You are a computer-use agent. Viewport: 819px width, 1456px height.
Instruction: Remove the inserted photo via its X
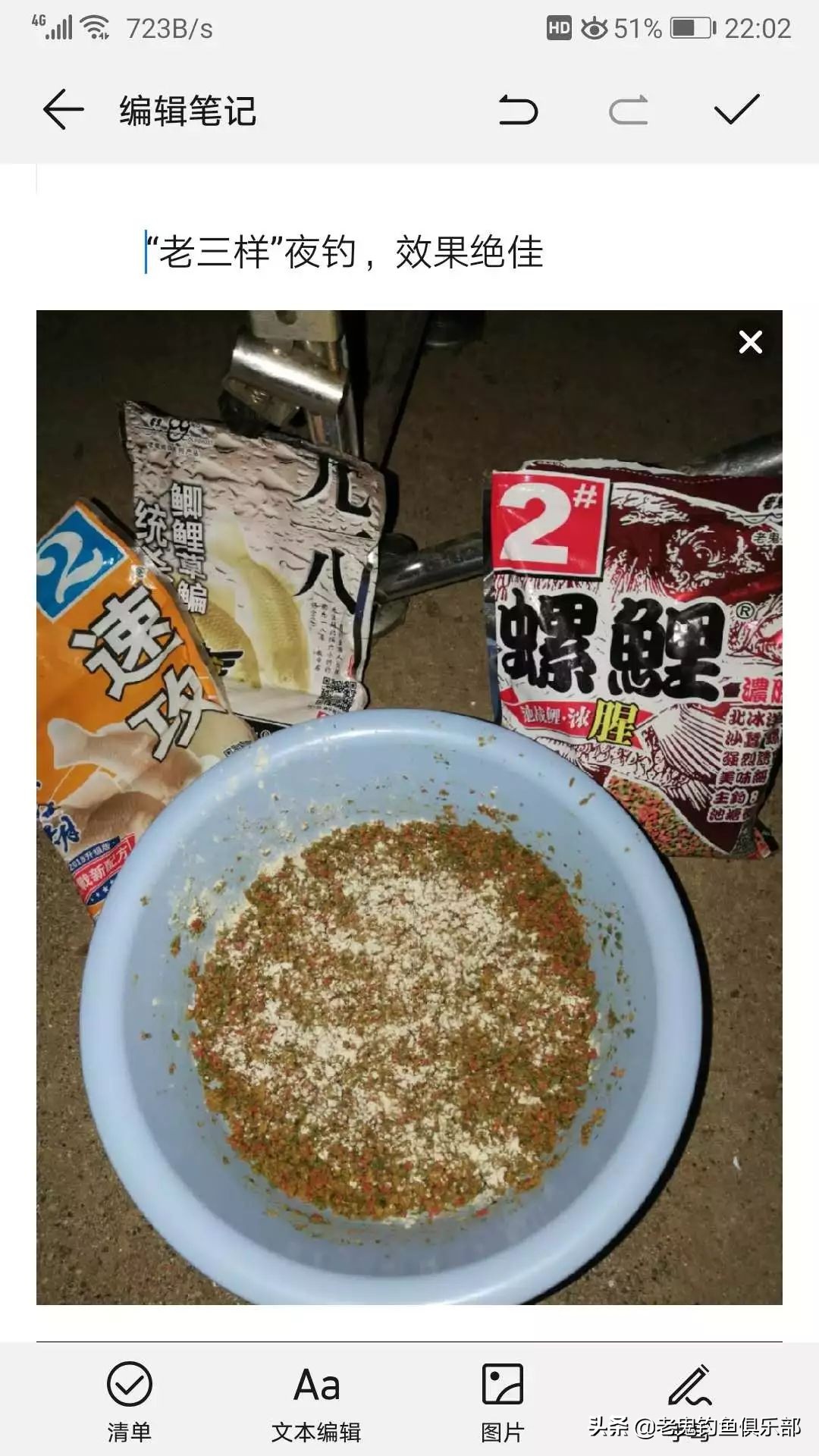[750, 343]
